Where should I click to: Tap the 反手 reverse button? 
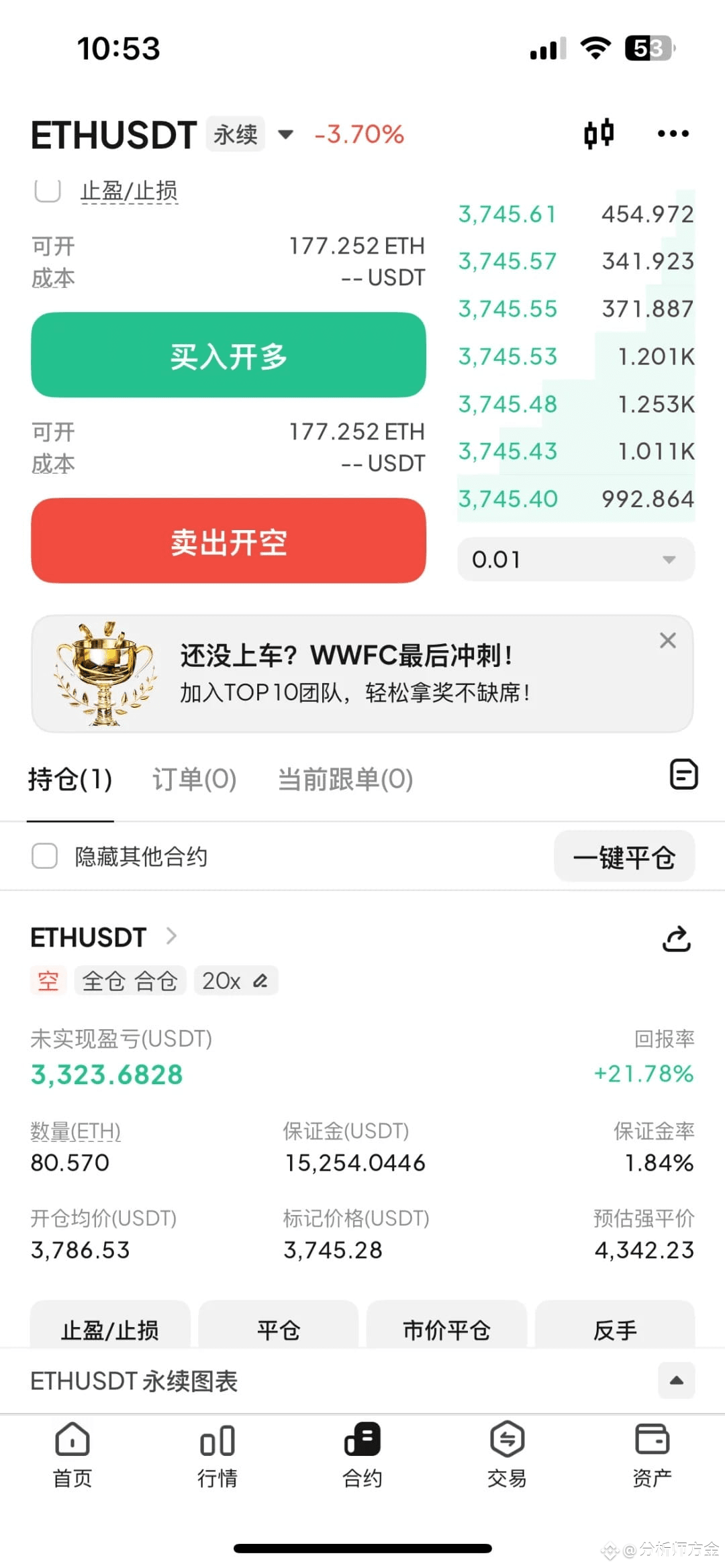click(615, 1327)
